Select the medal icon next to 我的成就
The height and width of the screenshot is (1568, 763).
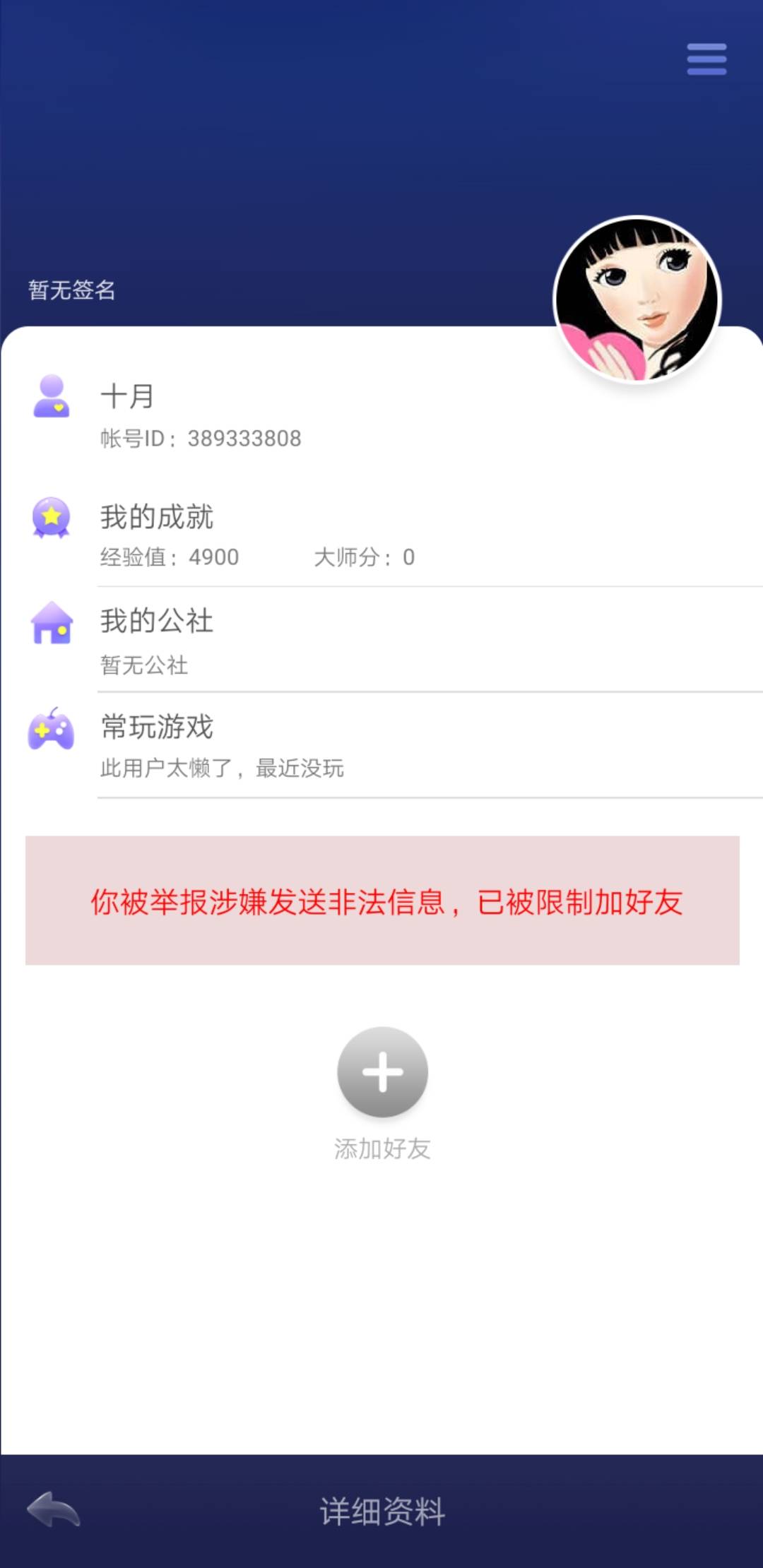pyautogui.click(x=49, y=518)
